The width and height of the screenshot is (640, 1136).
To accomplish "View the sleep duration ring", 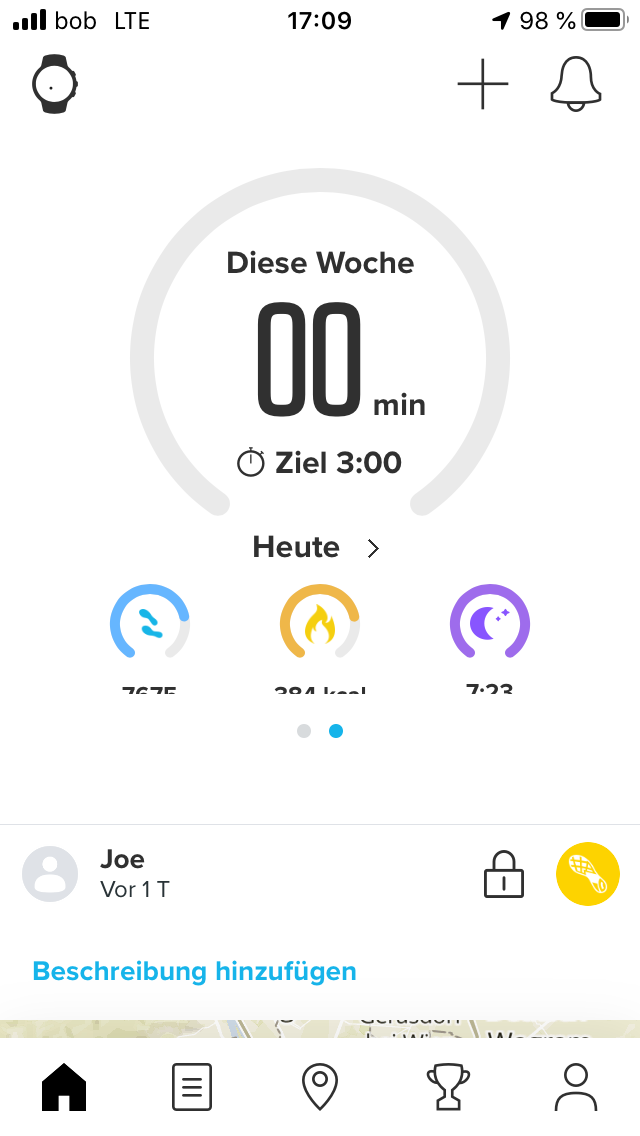I will tap(490, 622).
